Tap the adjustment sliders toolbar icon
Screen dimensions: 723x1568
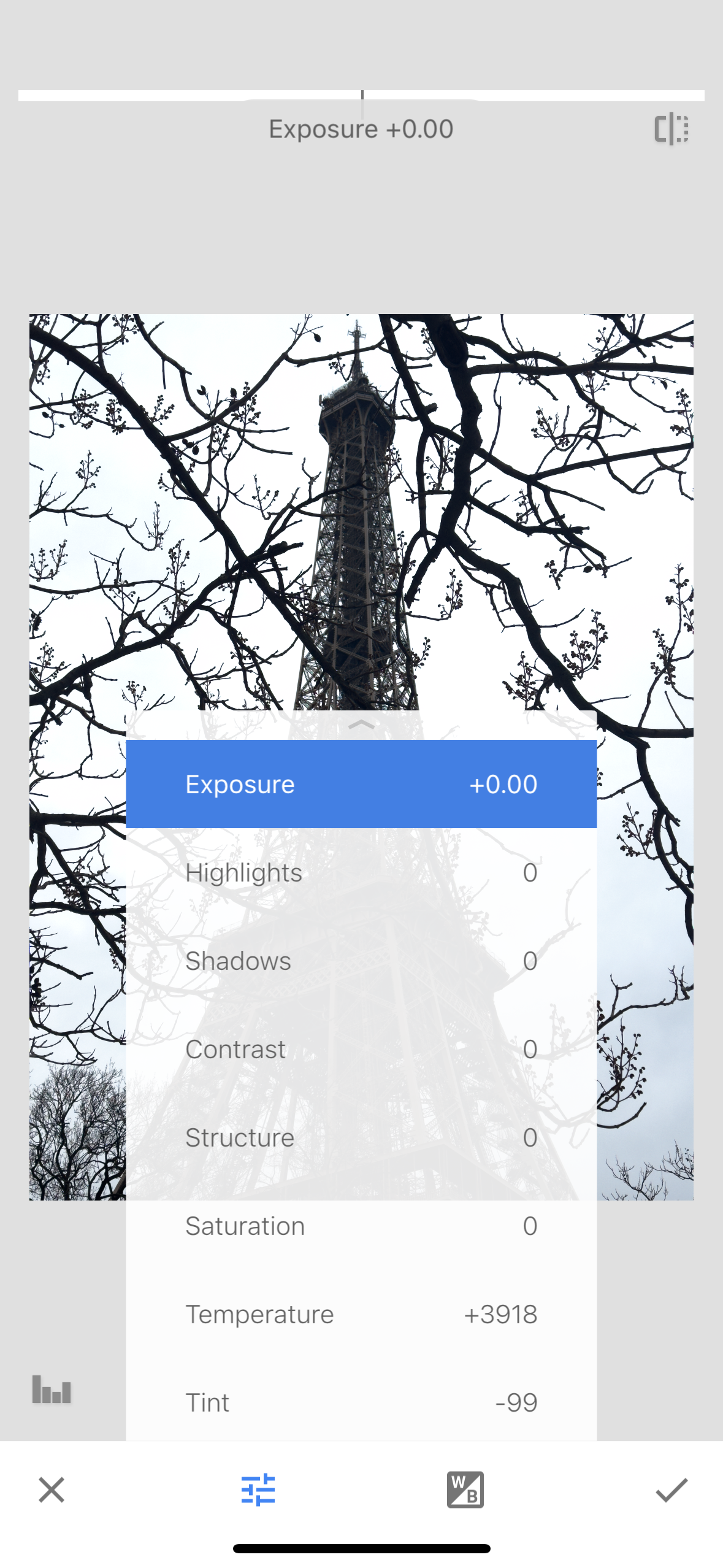pos(258,1489)
